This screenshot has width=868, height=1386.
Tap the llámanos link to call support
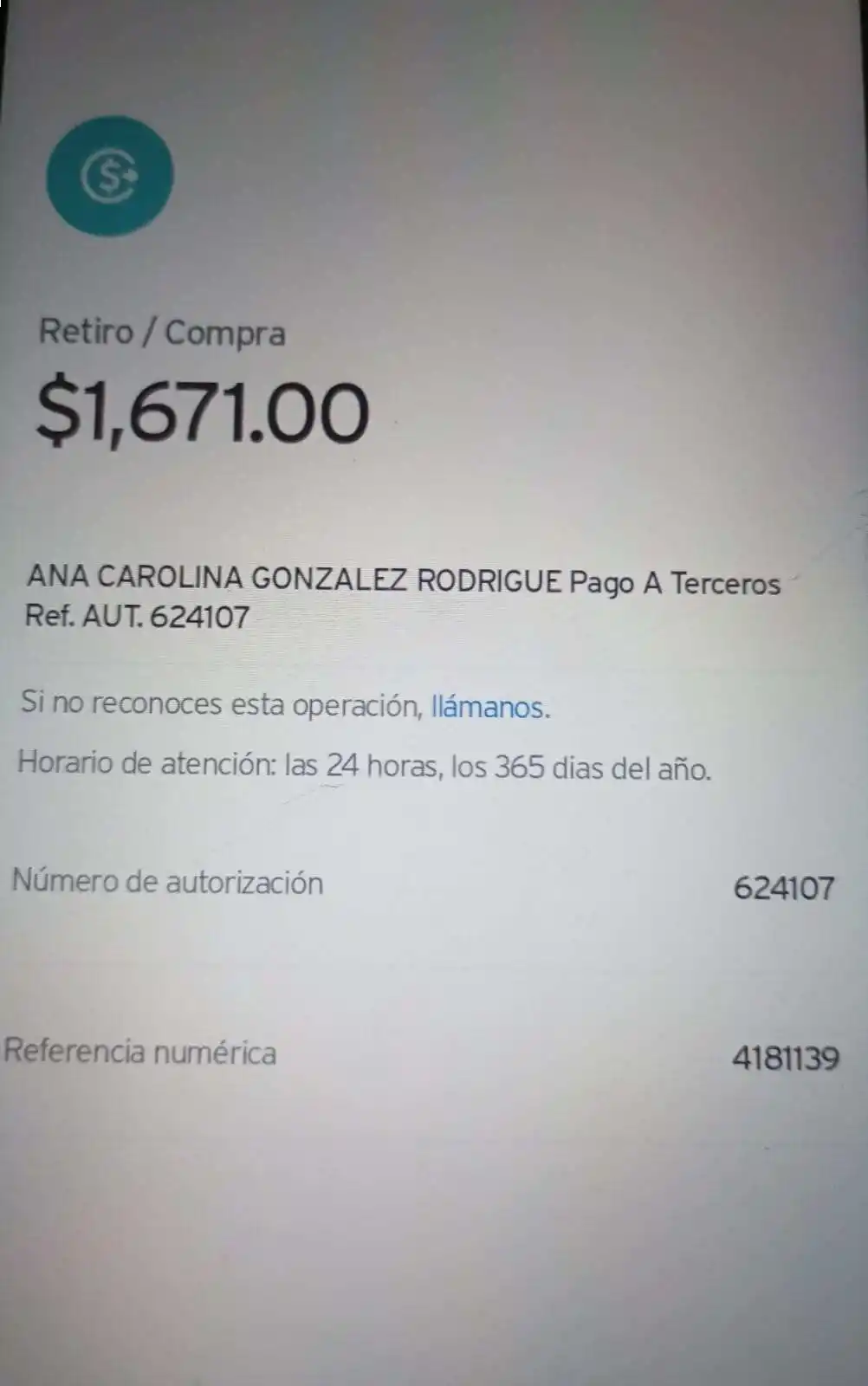click(488, 707)
